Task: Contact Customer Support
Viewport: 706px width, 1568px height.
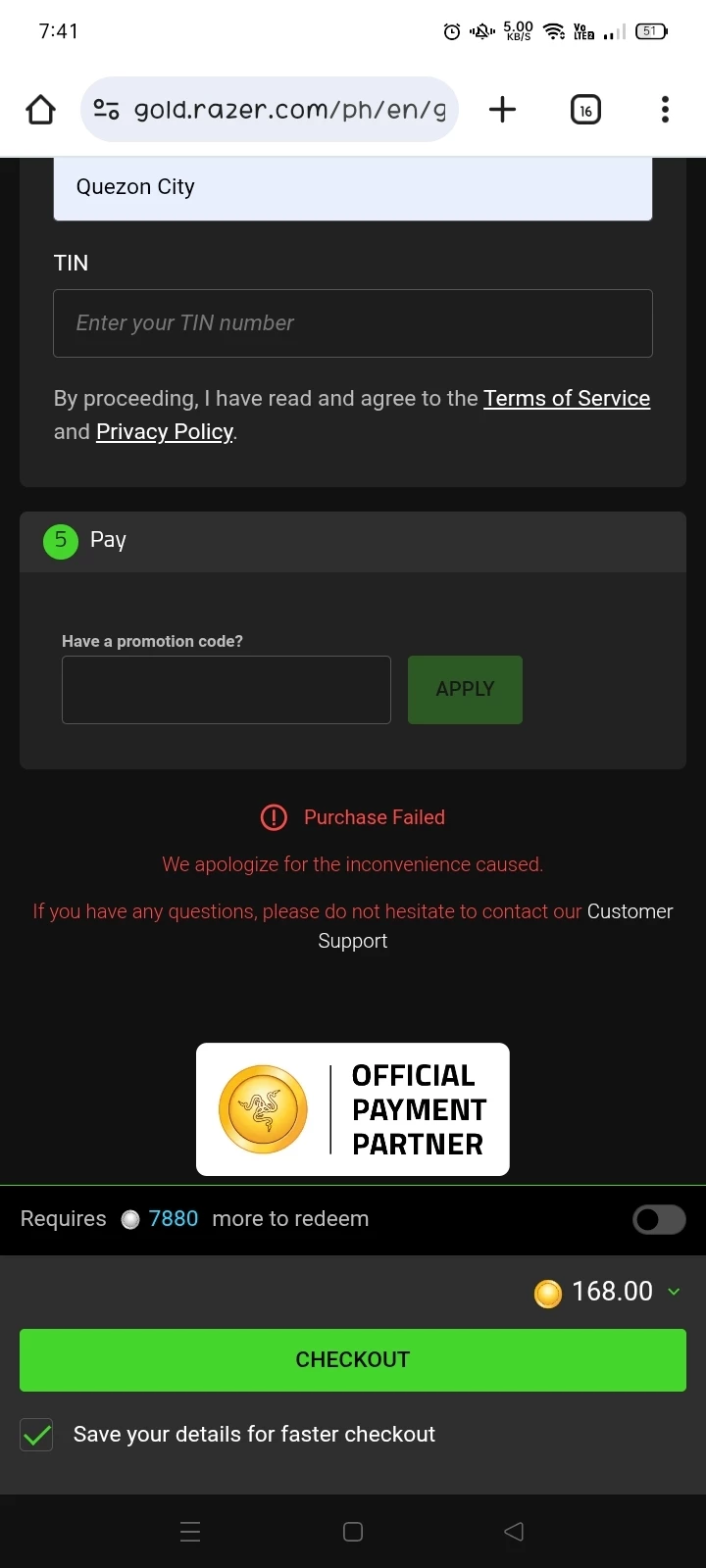Action: pyautogui.click(x=629, y=912)
